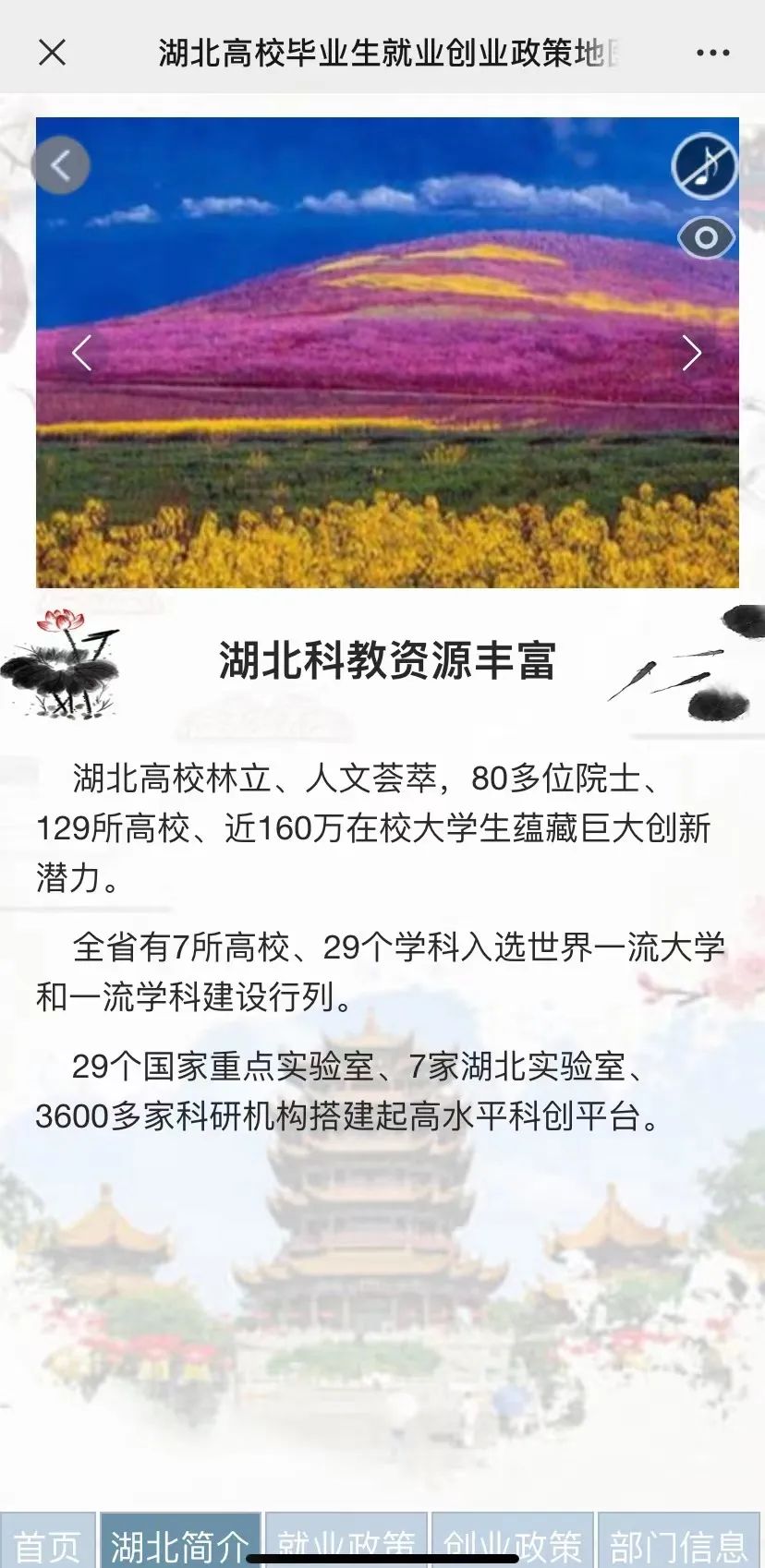This screenshot has height=1568, width=765.
Task: Show the previous banner photo
Action: tap(82, 353)
